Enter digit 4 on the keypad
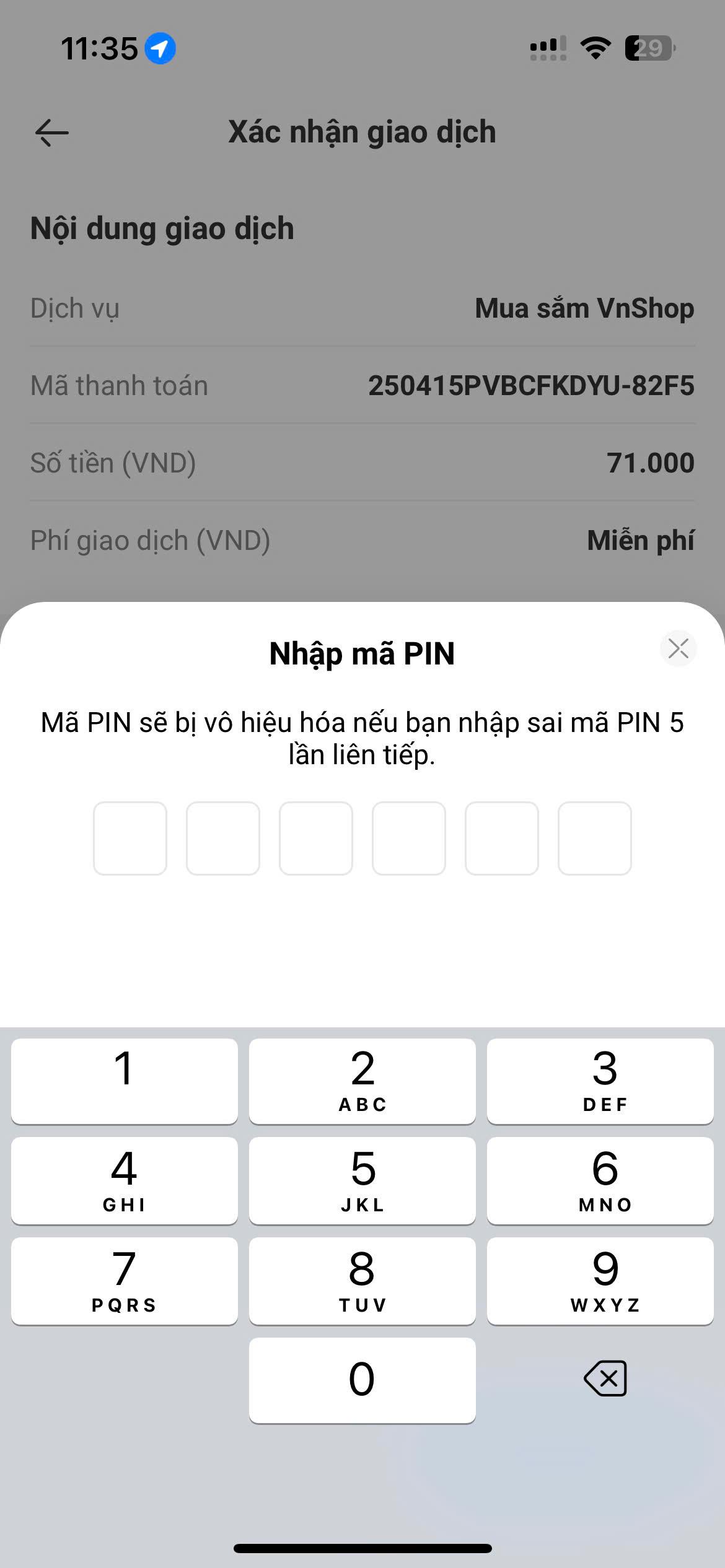Viewport: 725px width, 1568px height. tap(125, 1180)
